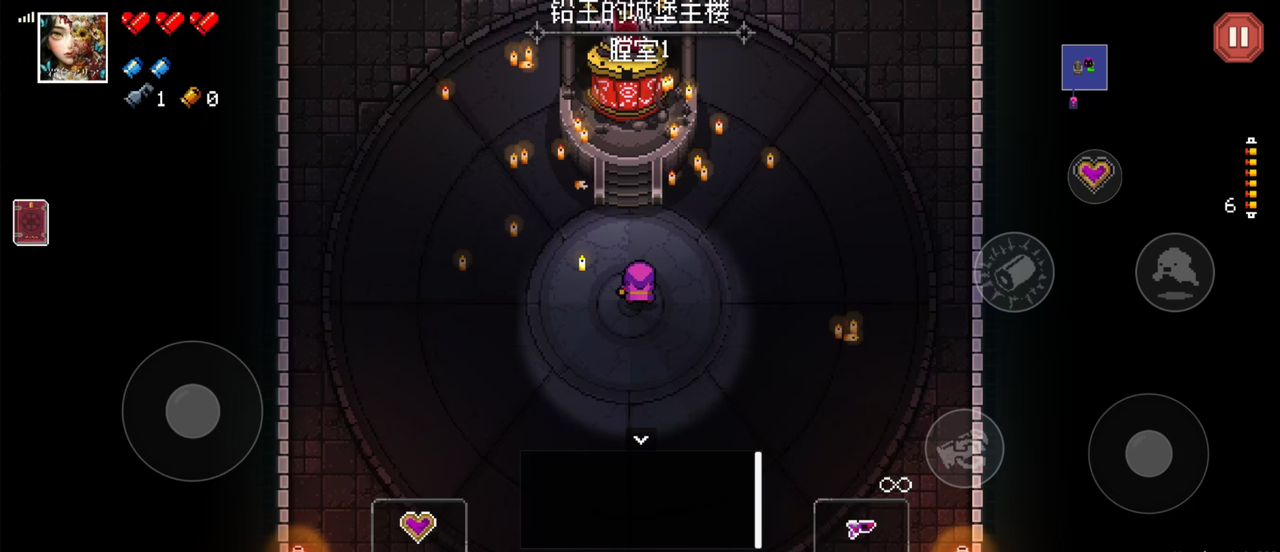Viewport: 1280px width, 552px height.
Task: Select the heart item slot at the bottom
Action: click(x=418, y=525)
